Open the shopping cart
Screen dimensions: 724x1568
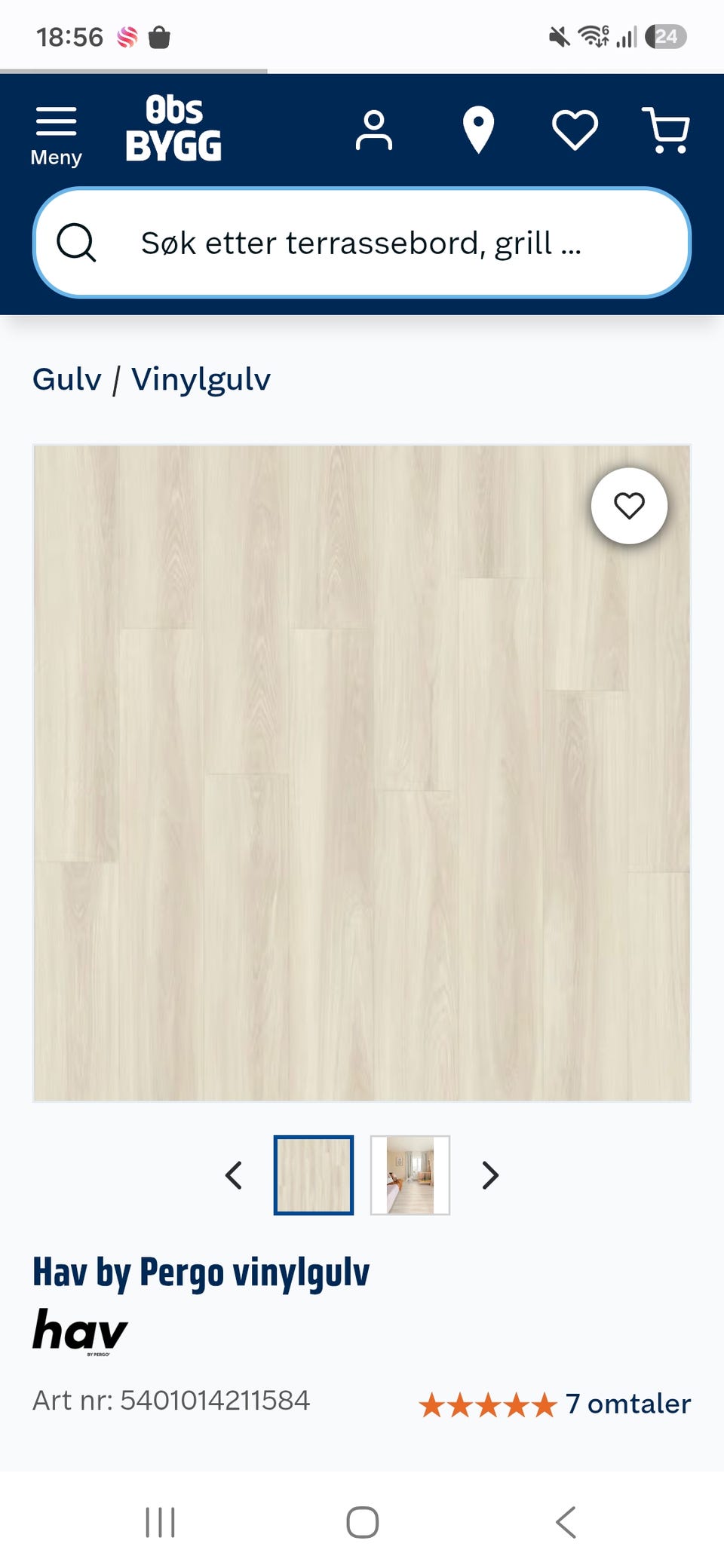pyautogui.click(x=666, y=130)
